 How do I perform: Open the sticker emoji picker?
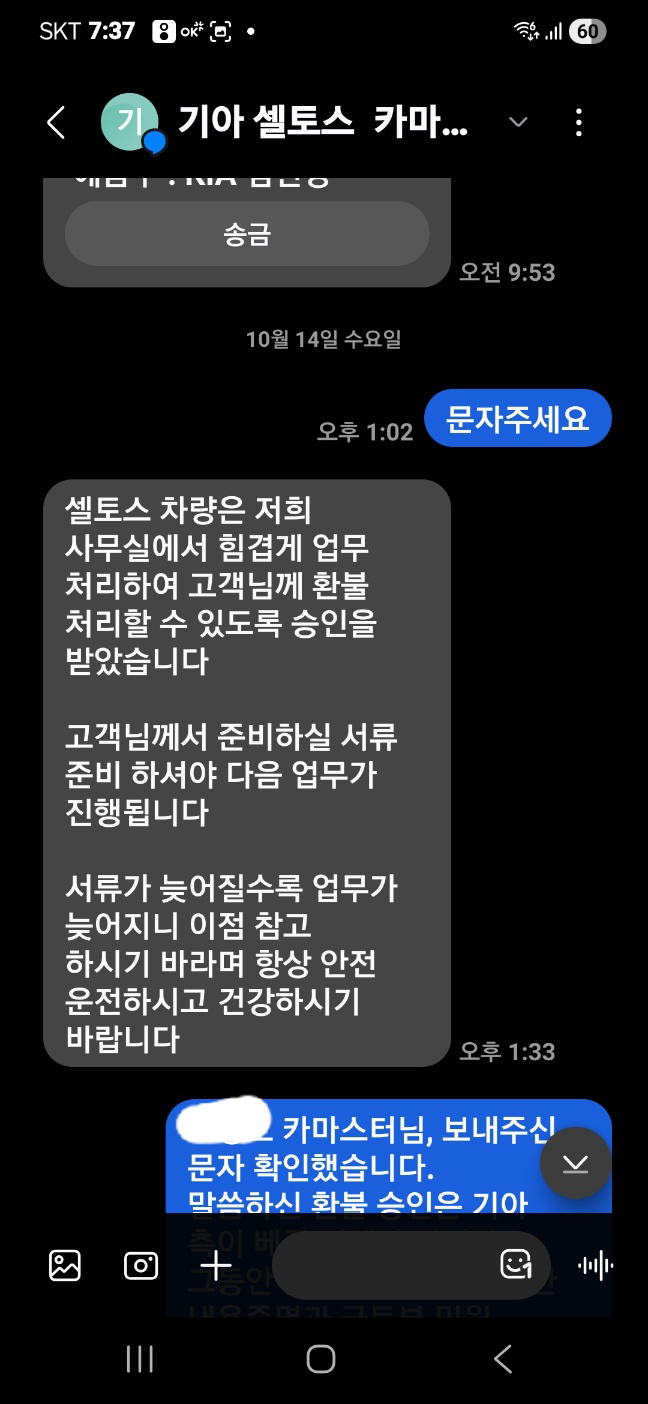[x=516, y=1265]
